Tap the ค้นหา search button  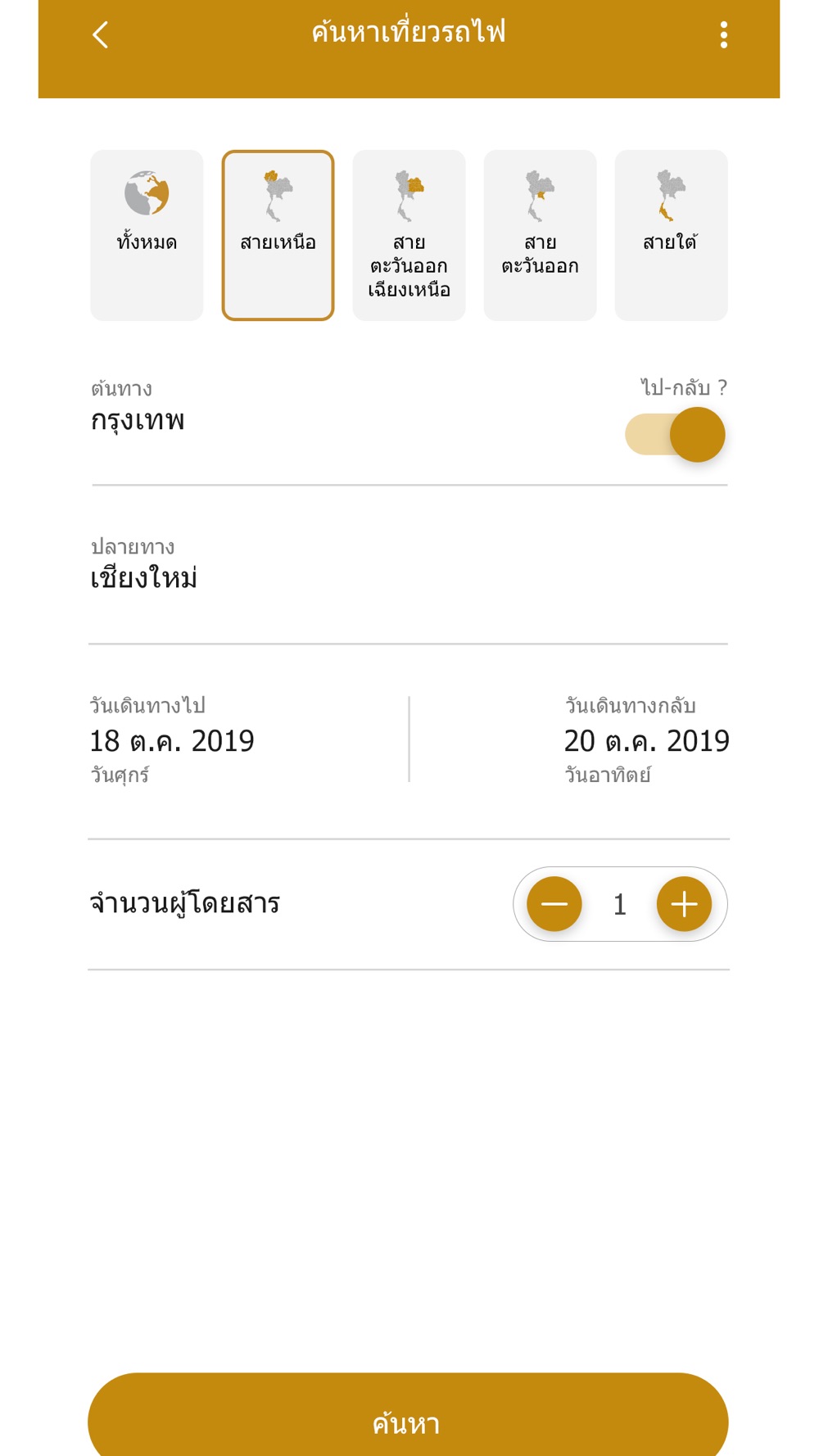408,1415
